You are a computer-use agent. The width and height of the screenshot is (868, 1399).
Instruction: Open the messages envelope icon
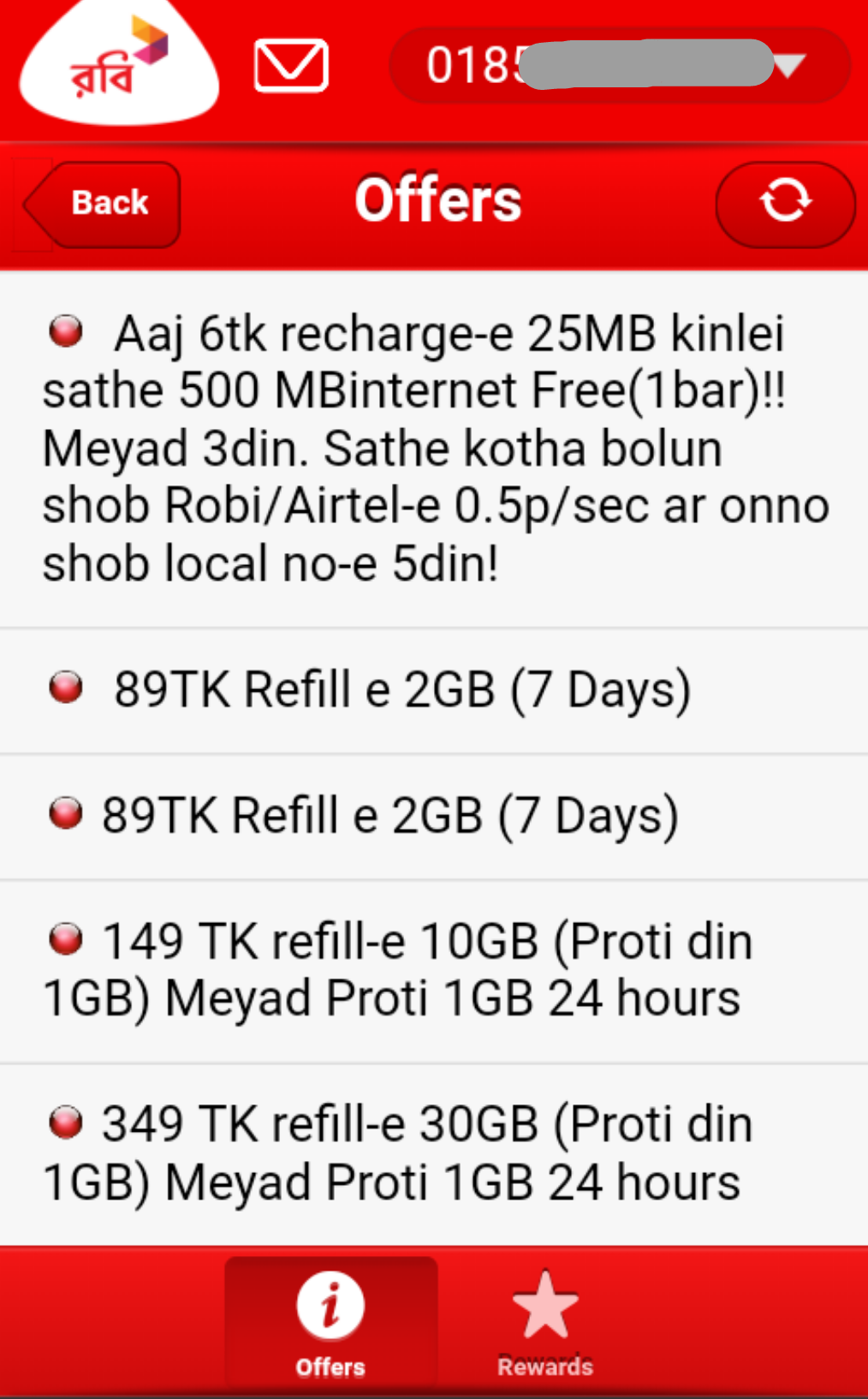click(x=291, y=65)
